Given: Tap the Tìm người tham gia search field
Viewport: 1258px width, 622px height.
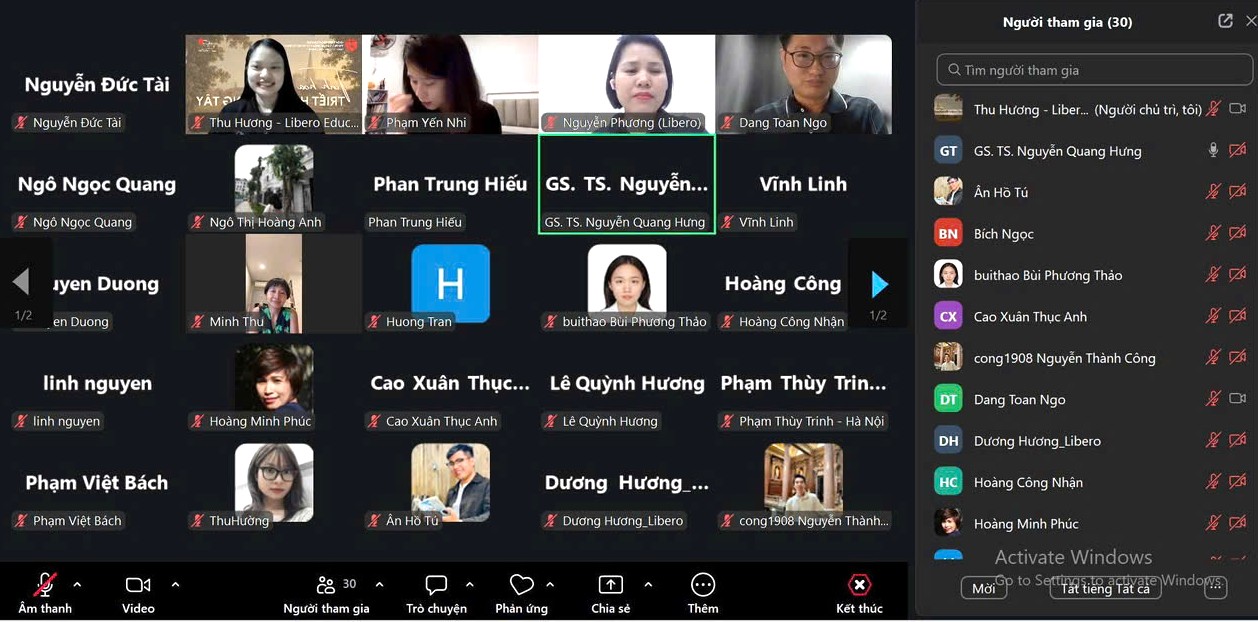Looking at the screenshot, I should 1094,70.
